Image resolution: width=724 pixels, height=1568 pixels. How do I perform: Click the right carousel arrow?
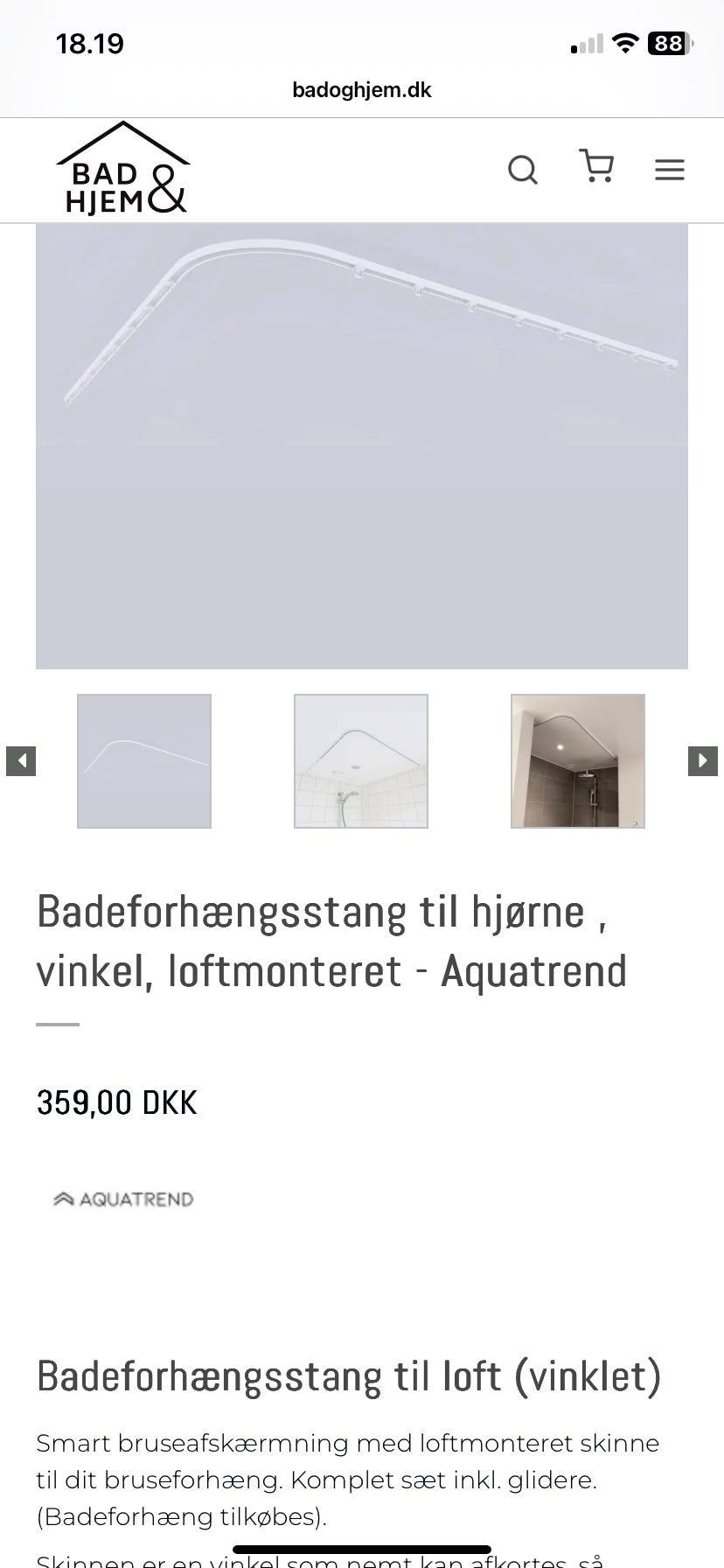[x=702, y=759]
